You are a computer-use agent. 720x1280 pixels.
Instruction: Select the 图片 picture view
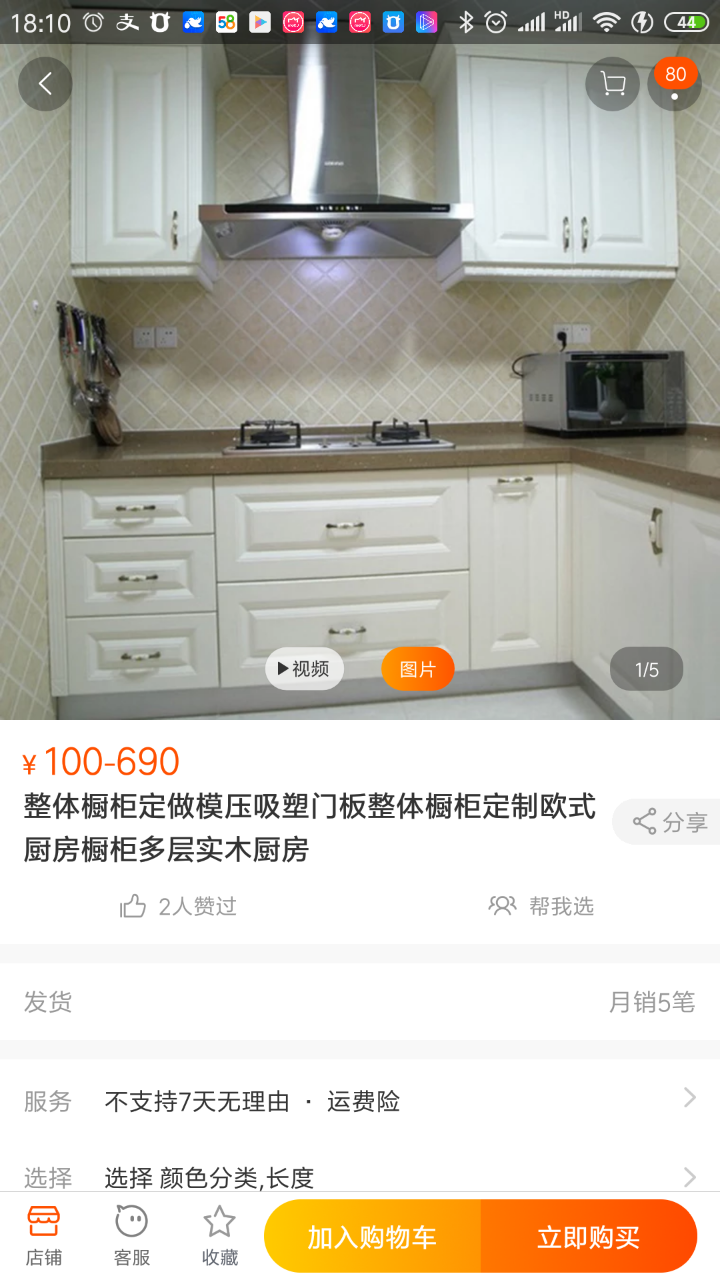[418, 669]
